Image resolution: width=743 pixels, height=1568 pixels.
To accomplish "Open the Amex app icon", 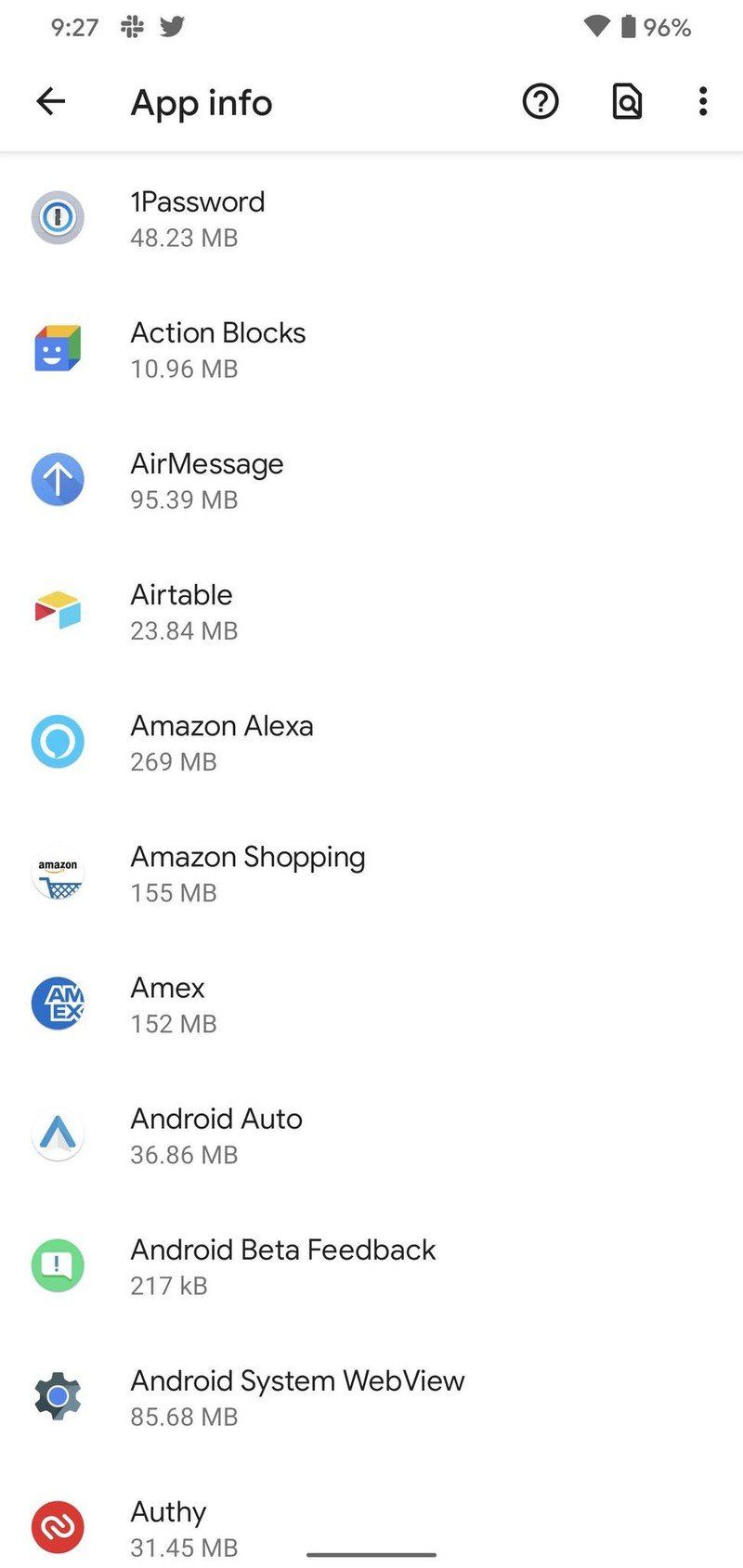I will pyautogui.click(x=58, y=1004).
